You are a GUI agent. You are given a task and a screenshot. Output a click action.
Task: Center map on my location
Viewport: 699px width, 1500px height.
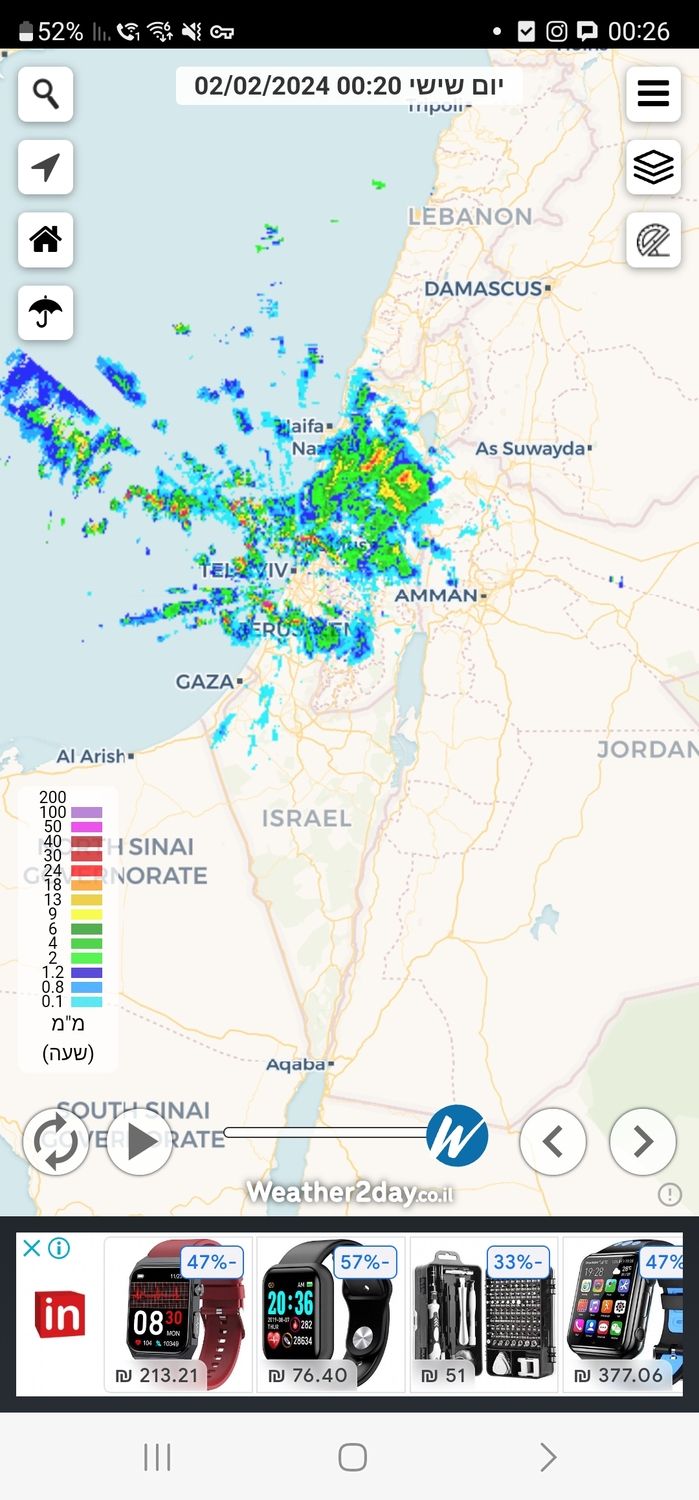point(45,167)
